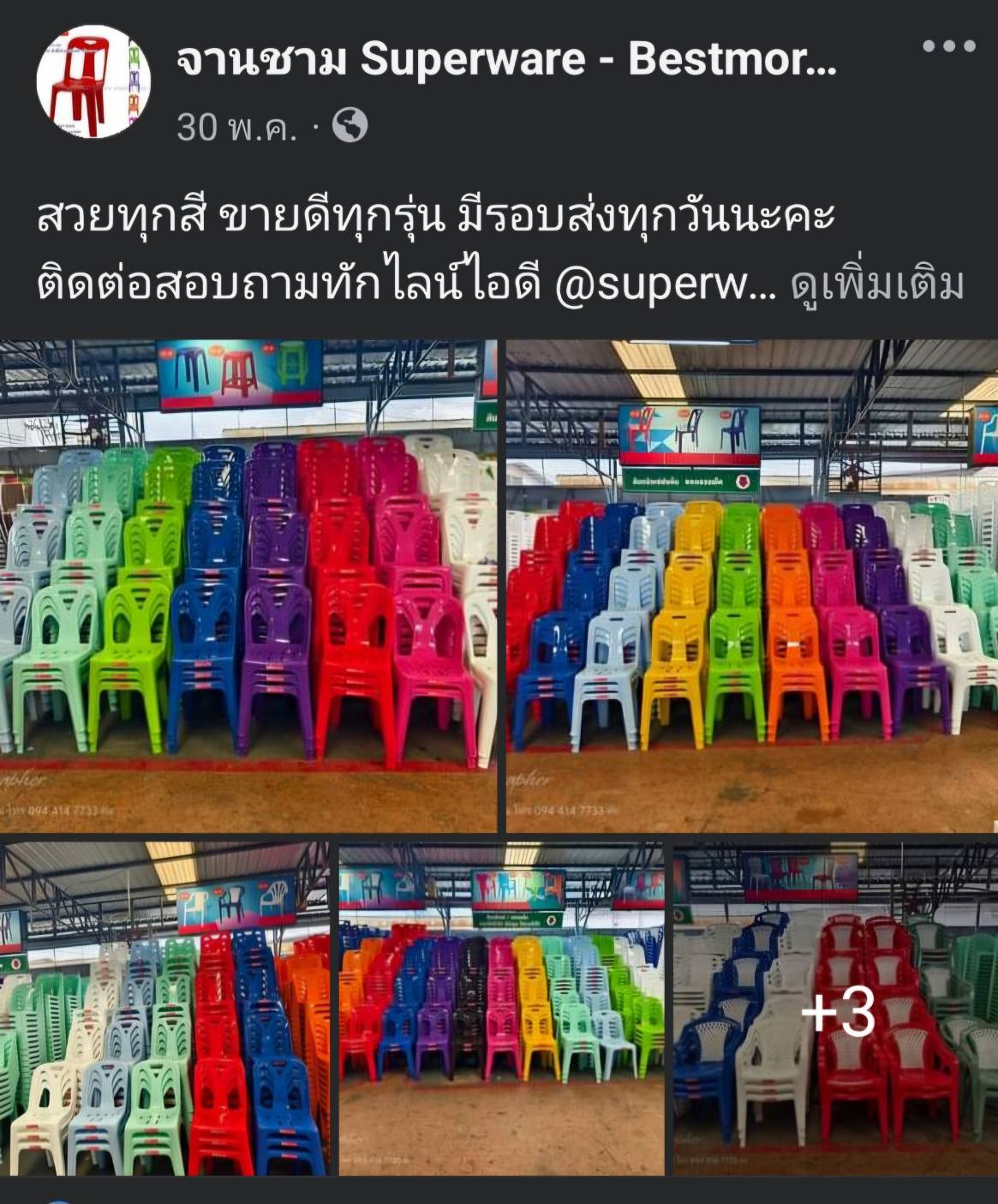Open the +3 more photos tile
This screenshot has height=1204, width=998.
pos(835,1009)
